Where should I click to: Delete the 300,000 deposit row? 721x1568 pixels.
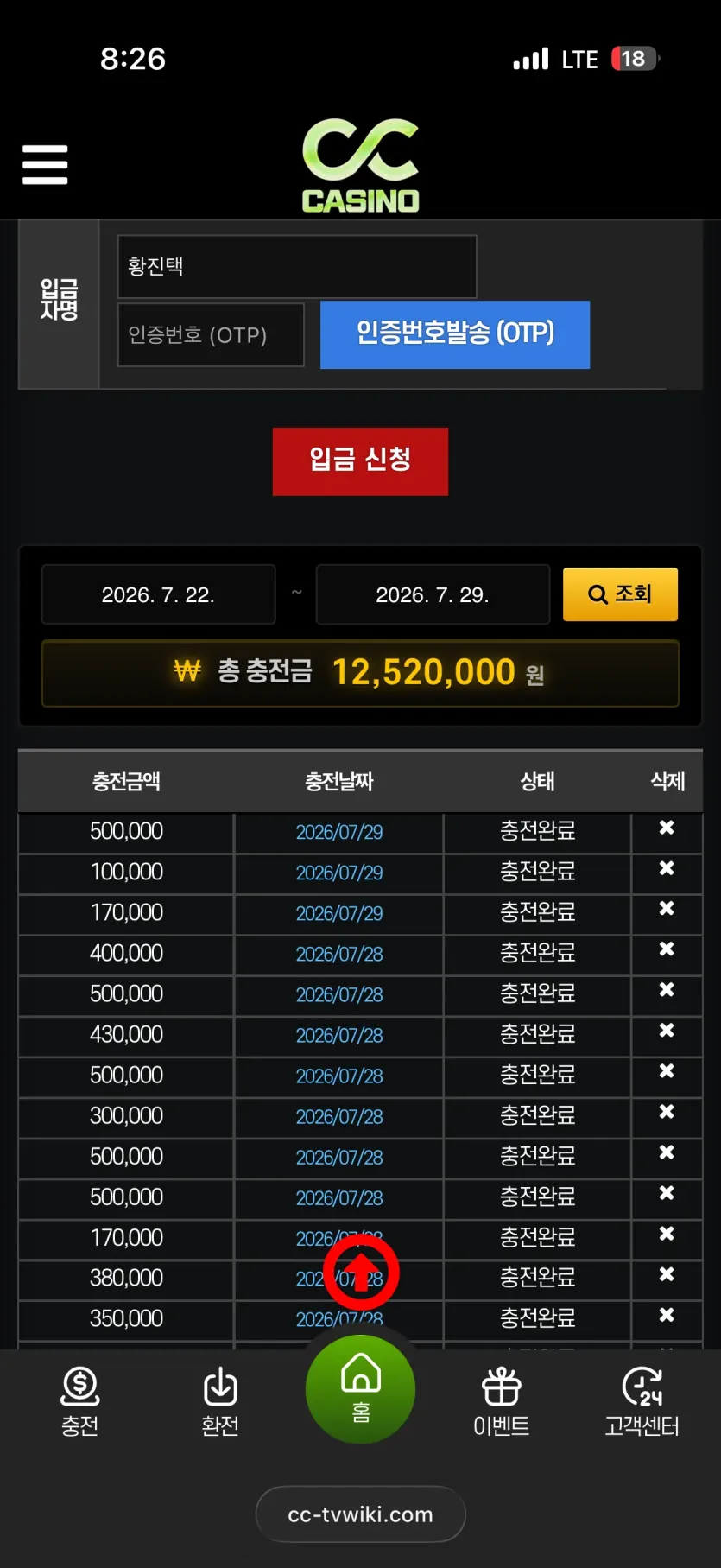pyautogui.click(x=667, y=1112)
